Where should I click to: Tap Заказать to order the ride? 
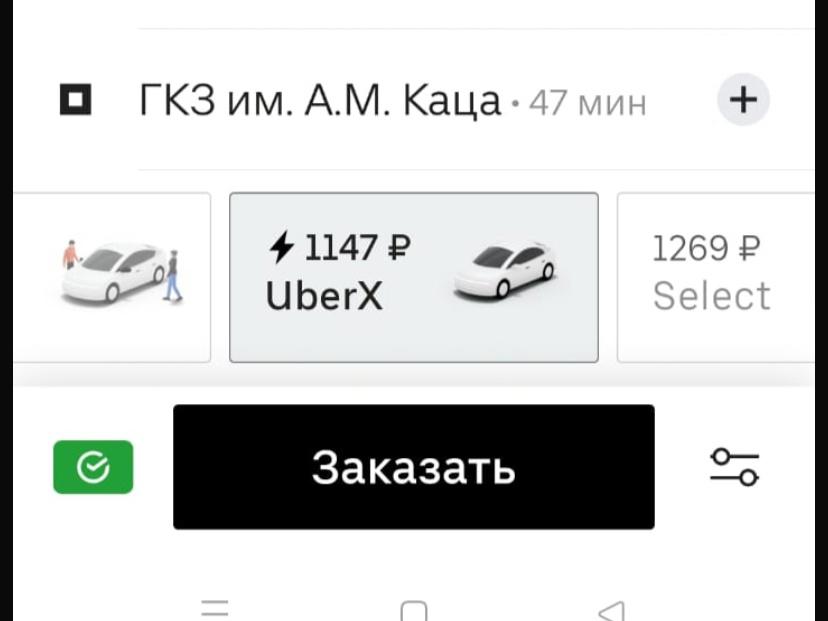tap(413, 467)
